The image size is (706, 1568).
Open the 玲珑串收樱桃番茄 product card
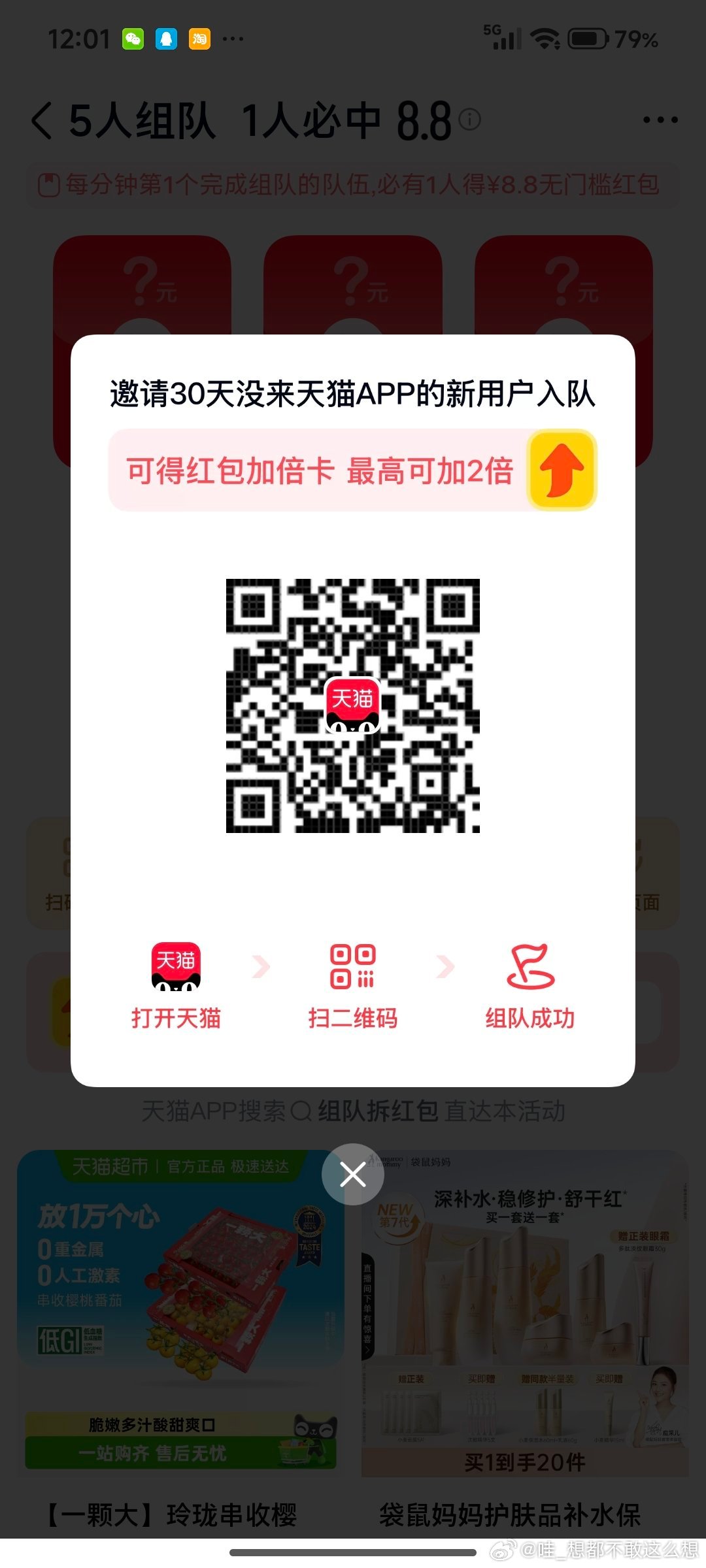click(180, 1339)
